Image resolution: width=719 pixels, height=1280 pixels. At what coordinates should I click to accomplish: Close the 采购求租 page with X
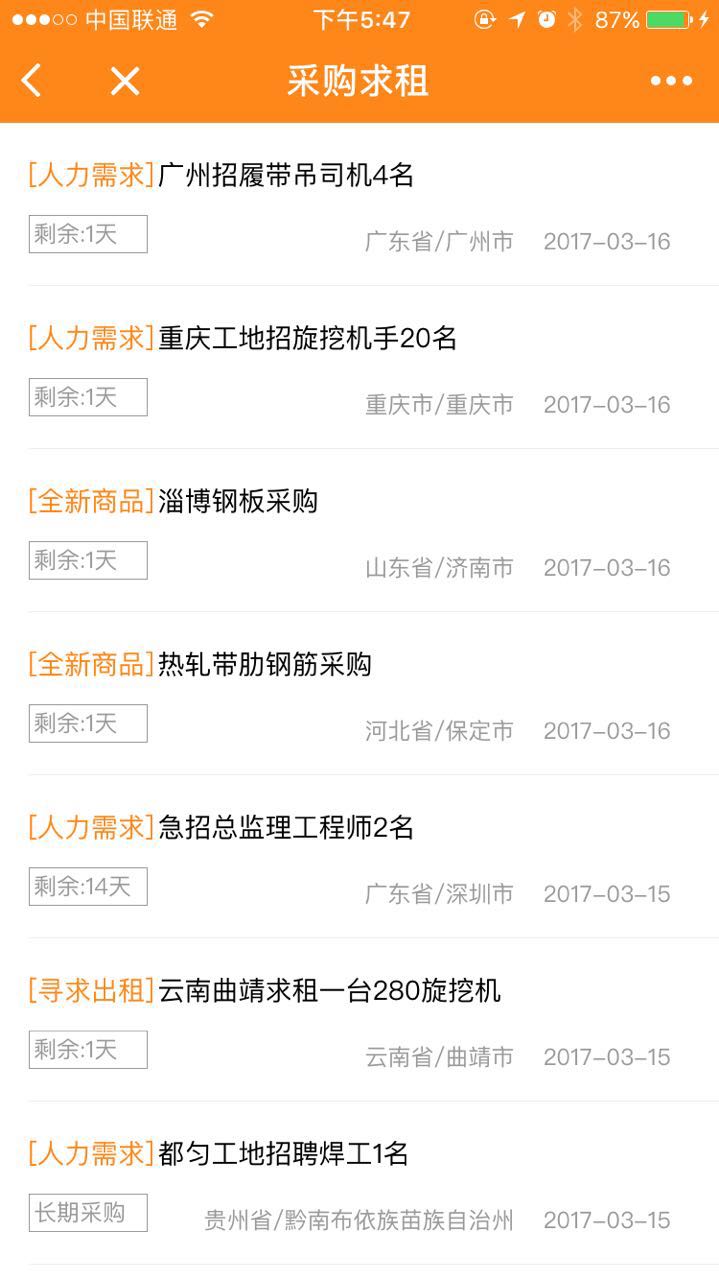click(124, 81)
